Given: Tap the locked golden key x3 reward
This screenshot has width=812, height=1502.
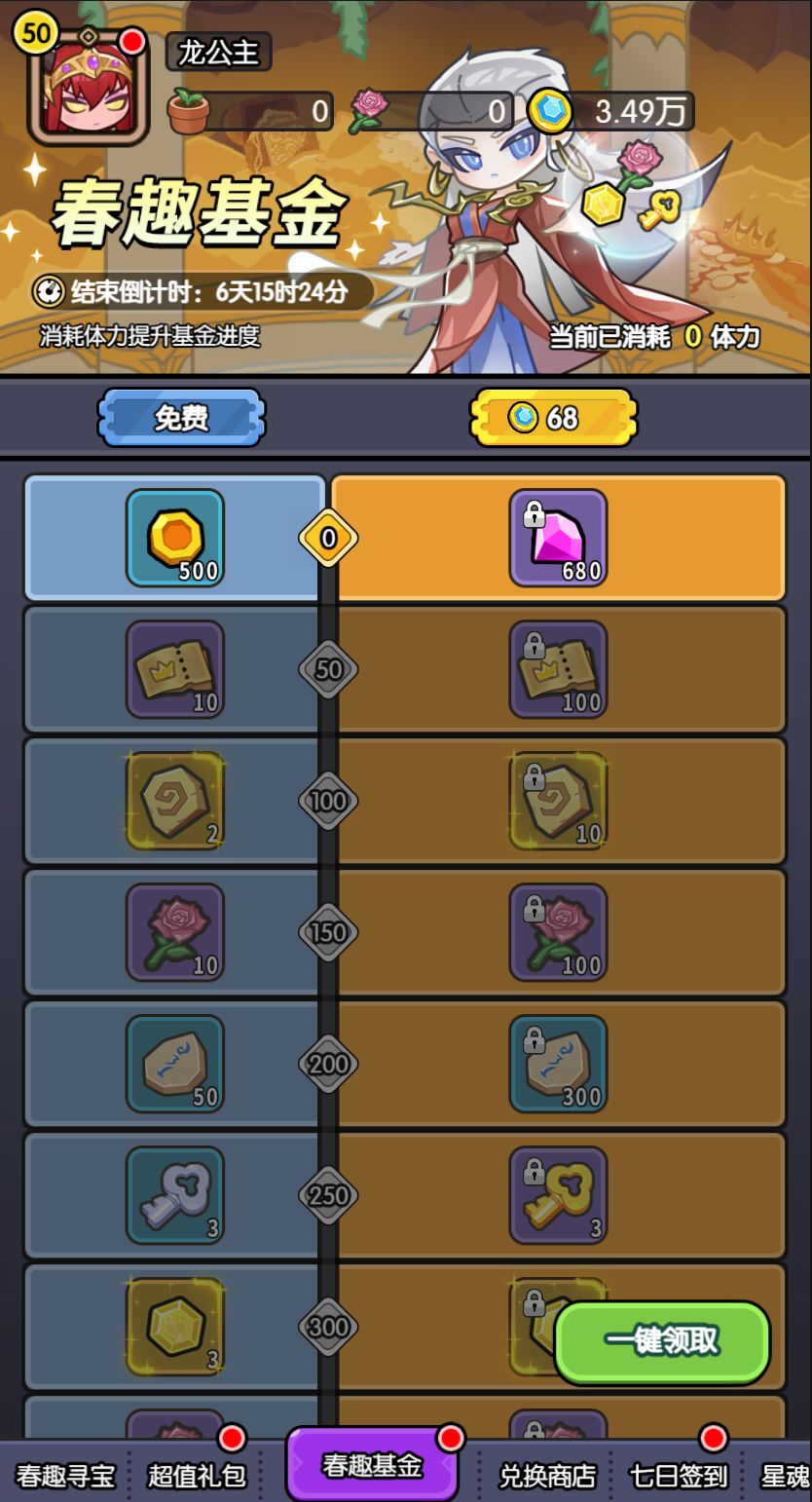Looking at the screenshot, I should (x=558, y=1195).
